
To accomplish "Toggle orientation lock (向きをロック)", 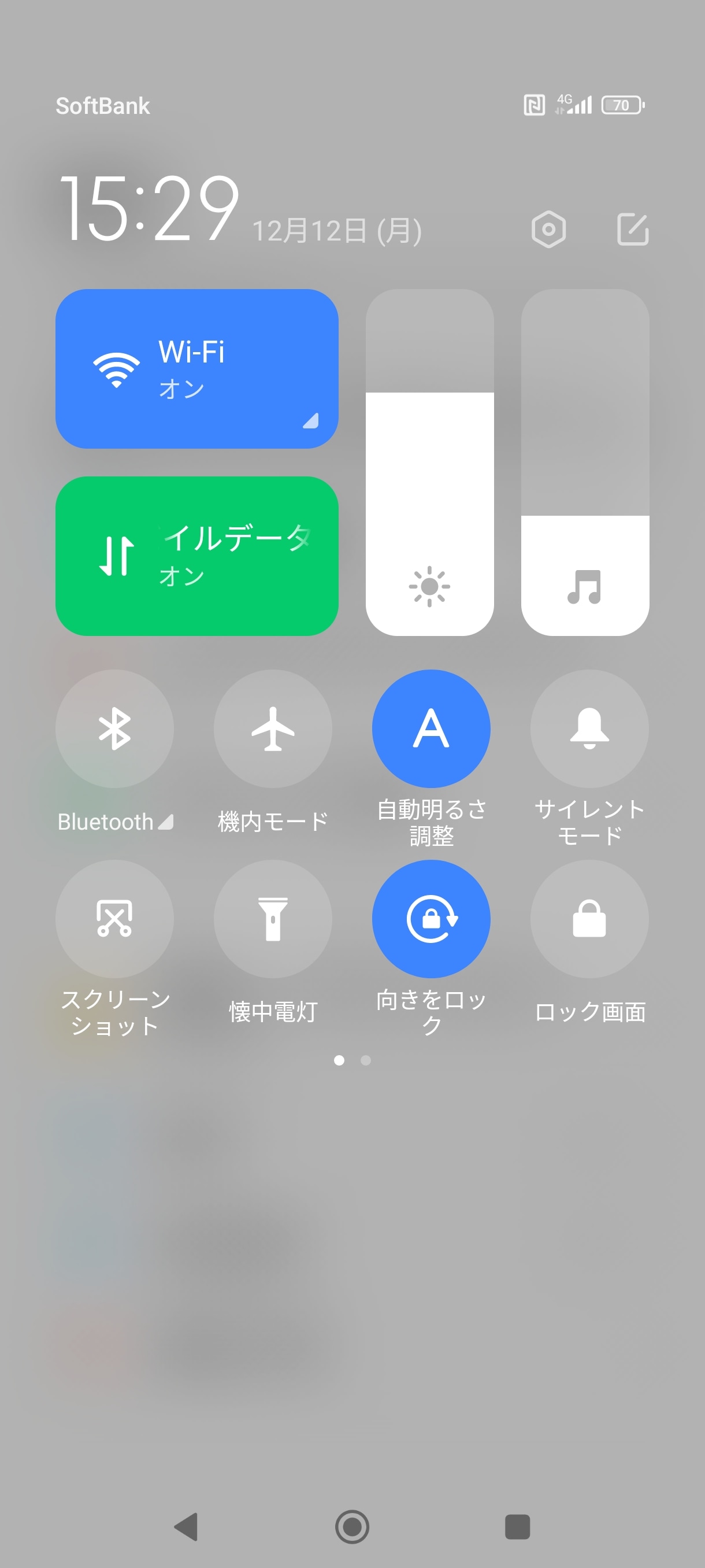I will [431, 919].
